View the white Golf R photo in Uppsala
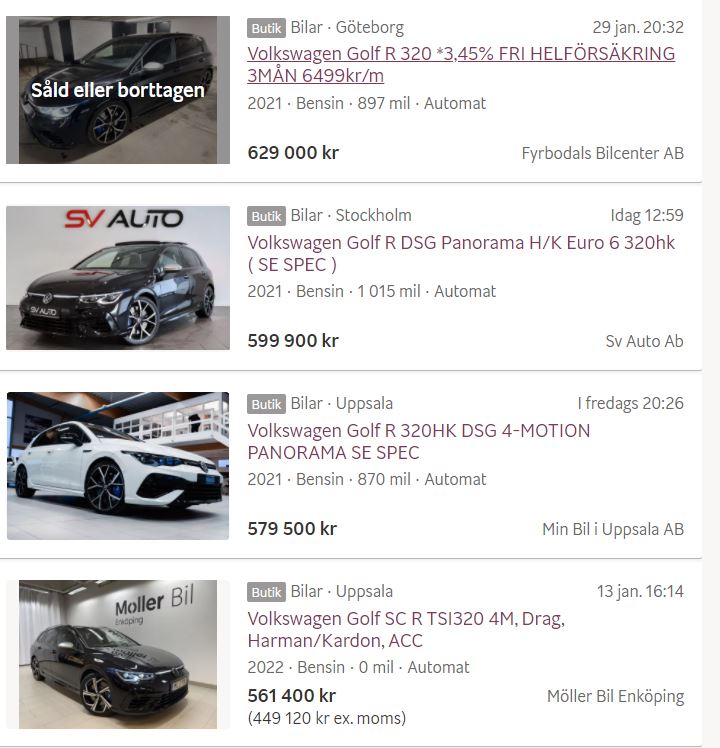Image resolution: width=720 pixels, height=748 pixels. 118,466
